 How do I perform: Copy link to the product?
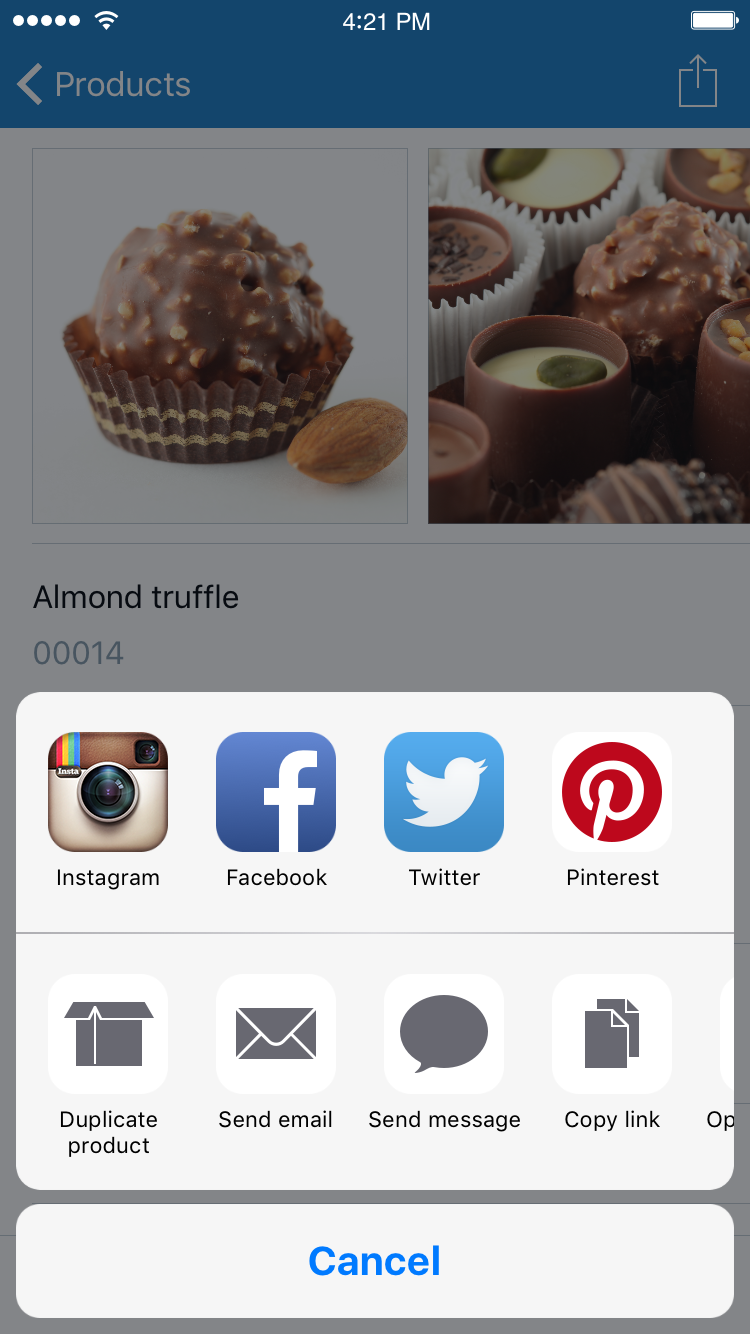(612, 1034)
